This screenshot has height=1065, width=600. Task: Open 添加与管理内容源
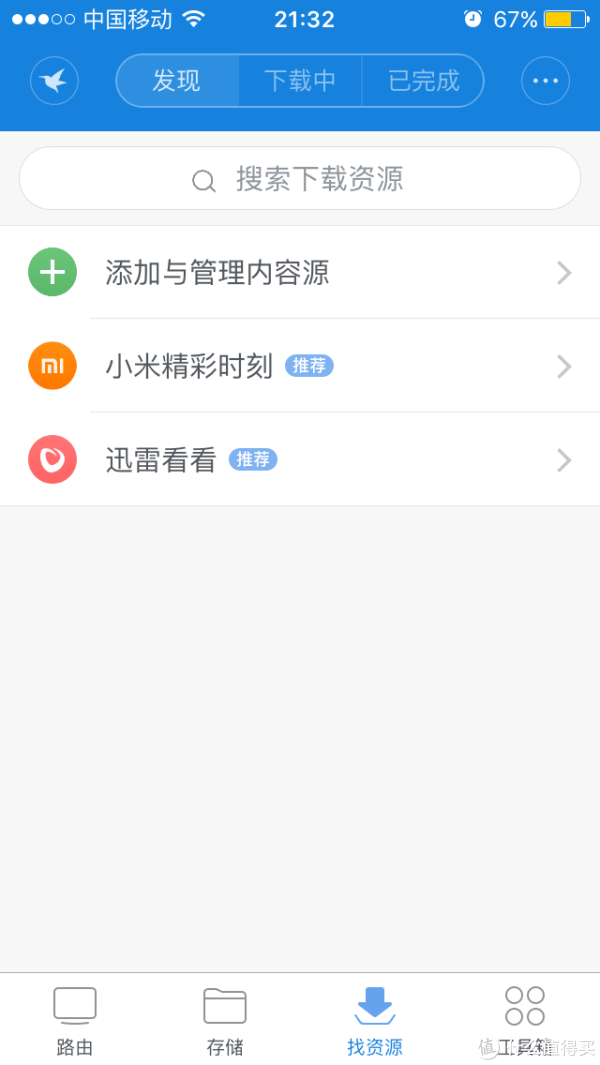pyautogui.click(x=300, y=272)
